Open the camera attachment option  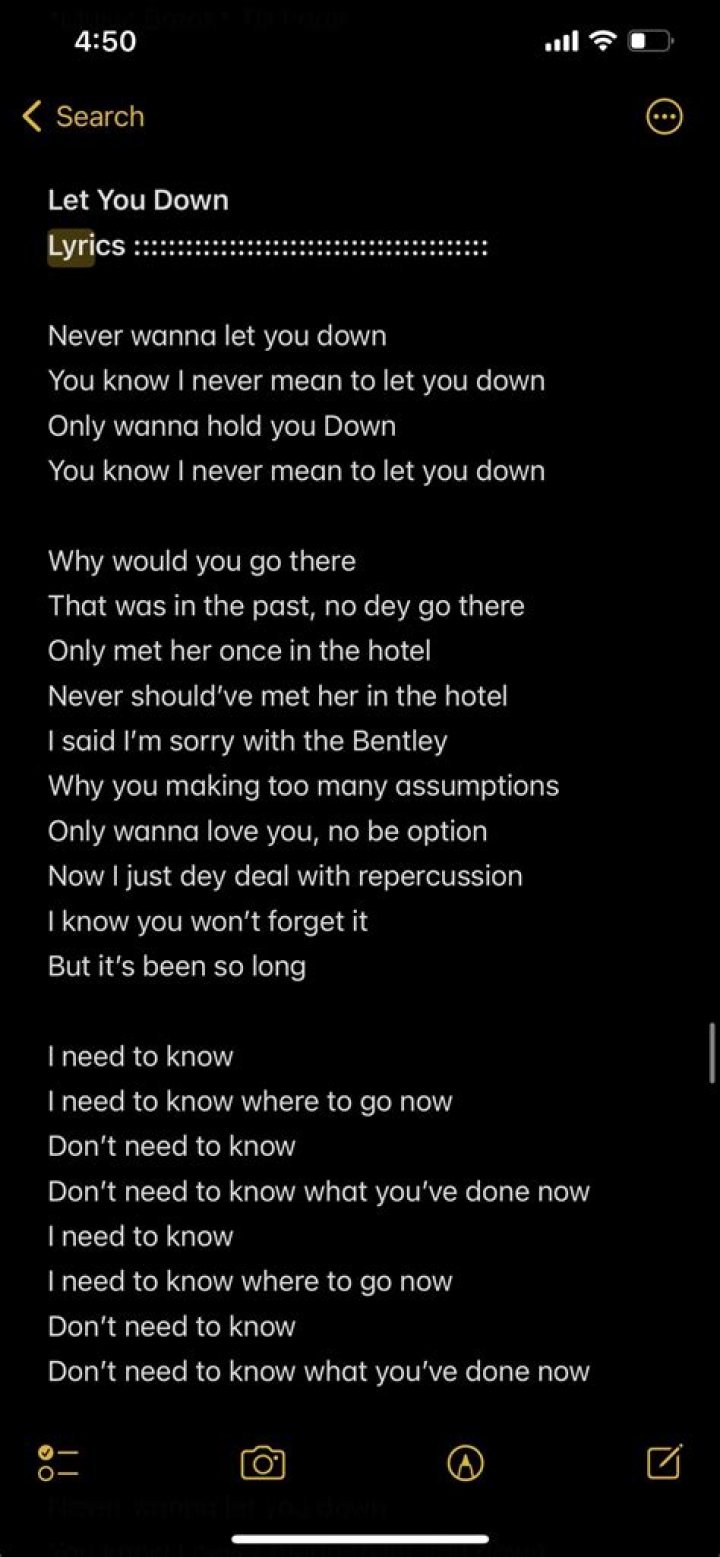(x=263, y=1463)
